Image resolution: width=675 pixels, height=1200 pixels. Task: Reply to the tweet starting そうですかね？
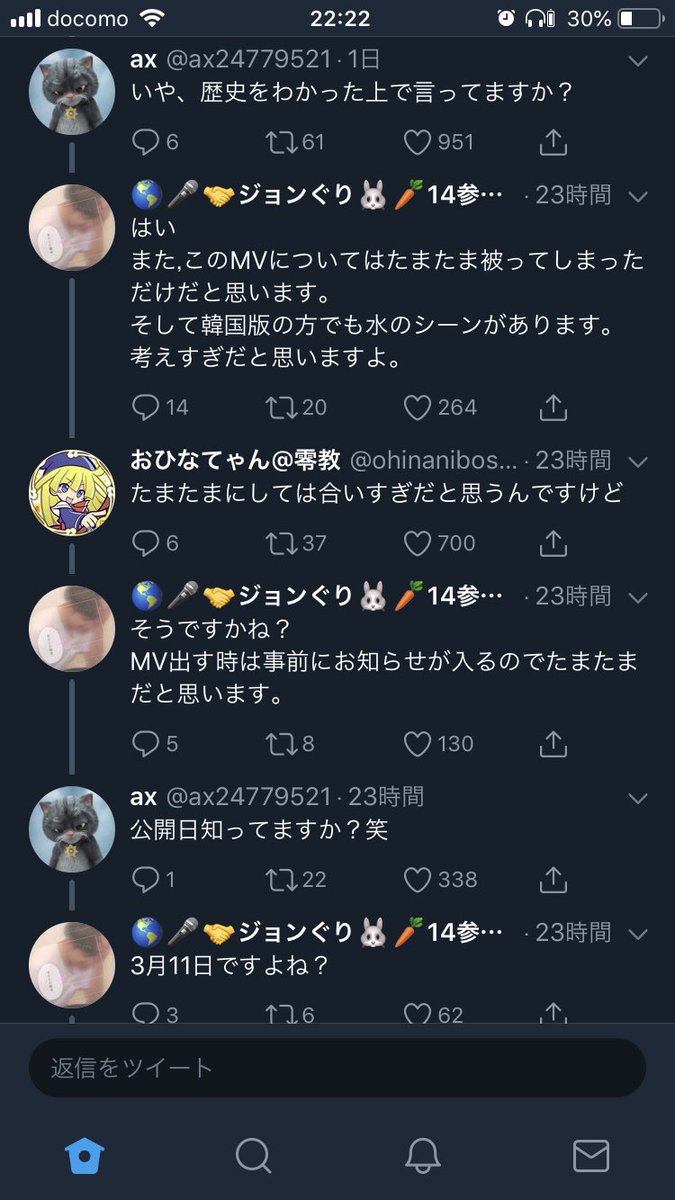pos(146,744)
